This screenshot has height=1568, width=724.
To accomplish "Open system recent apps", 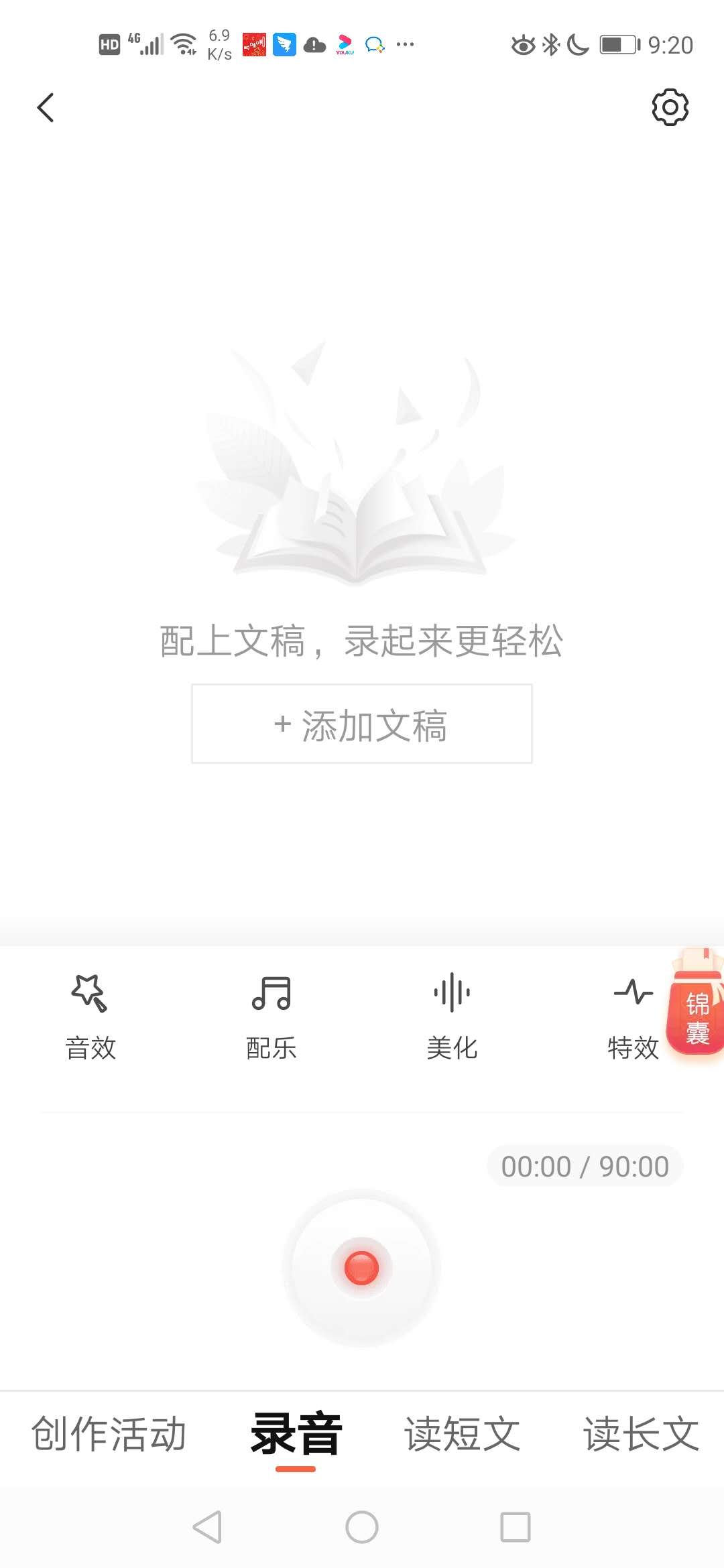I will [516, 1527].
